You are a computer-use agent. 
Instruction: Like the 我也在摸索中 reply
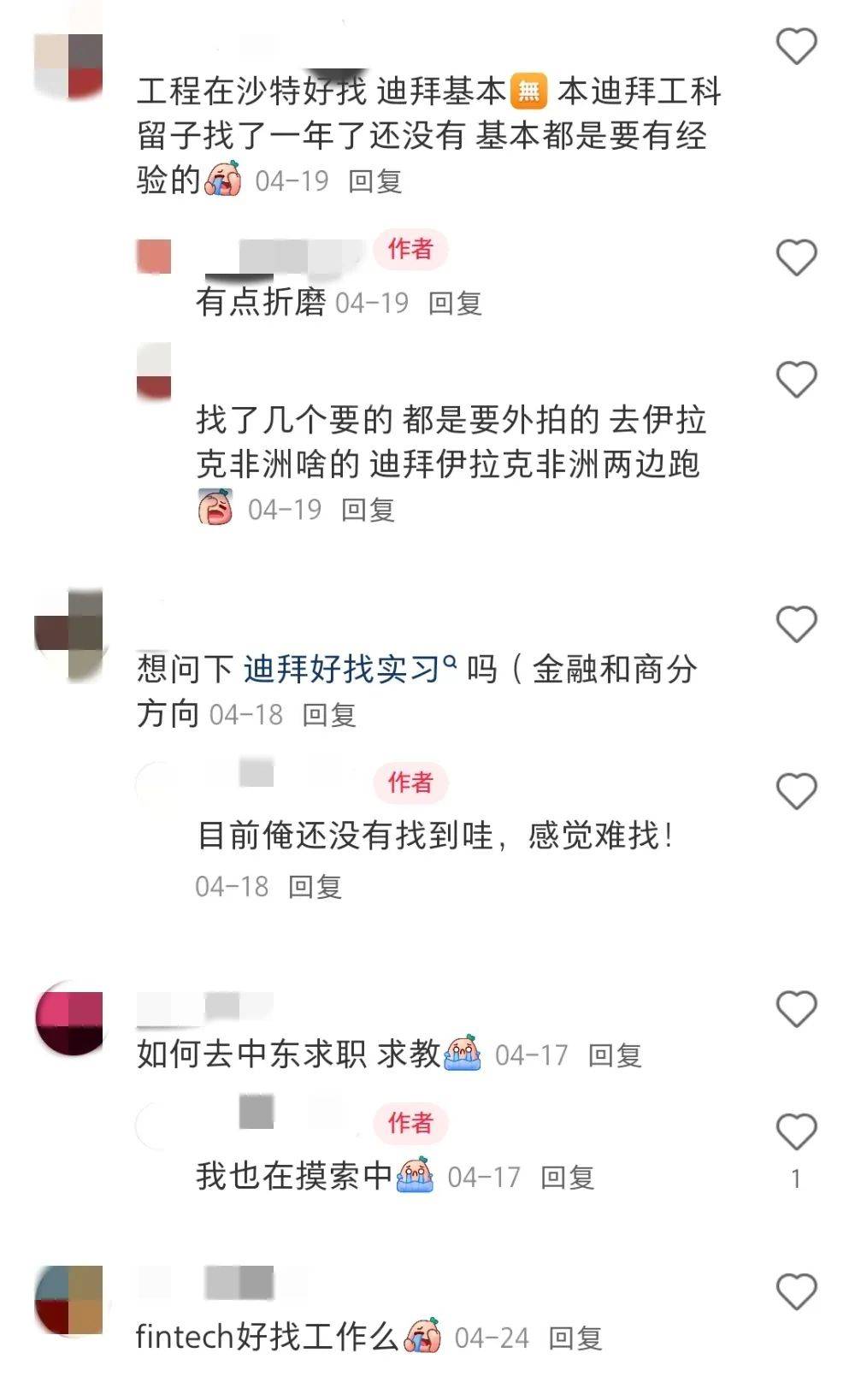coord(796,1132)
